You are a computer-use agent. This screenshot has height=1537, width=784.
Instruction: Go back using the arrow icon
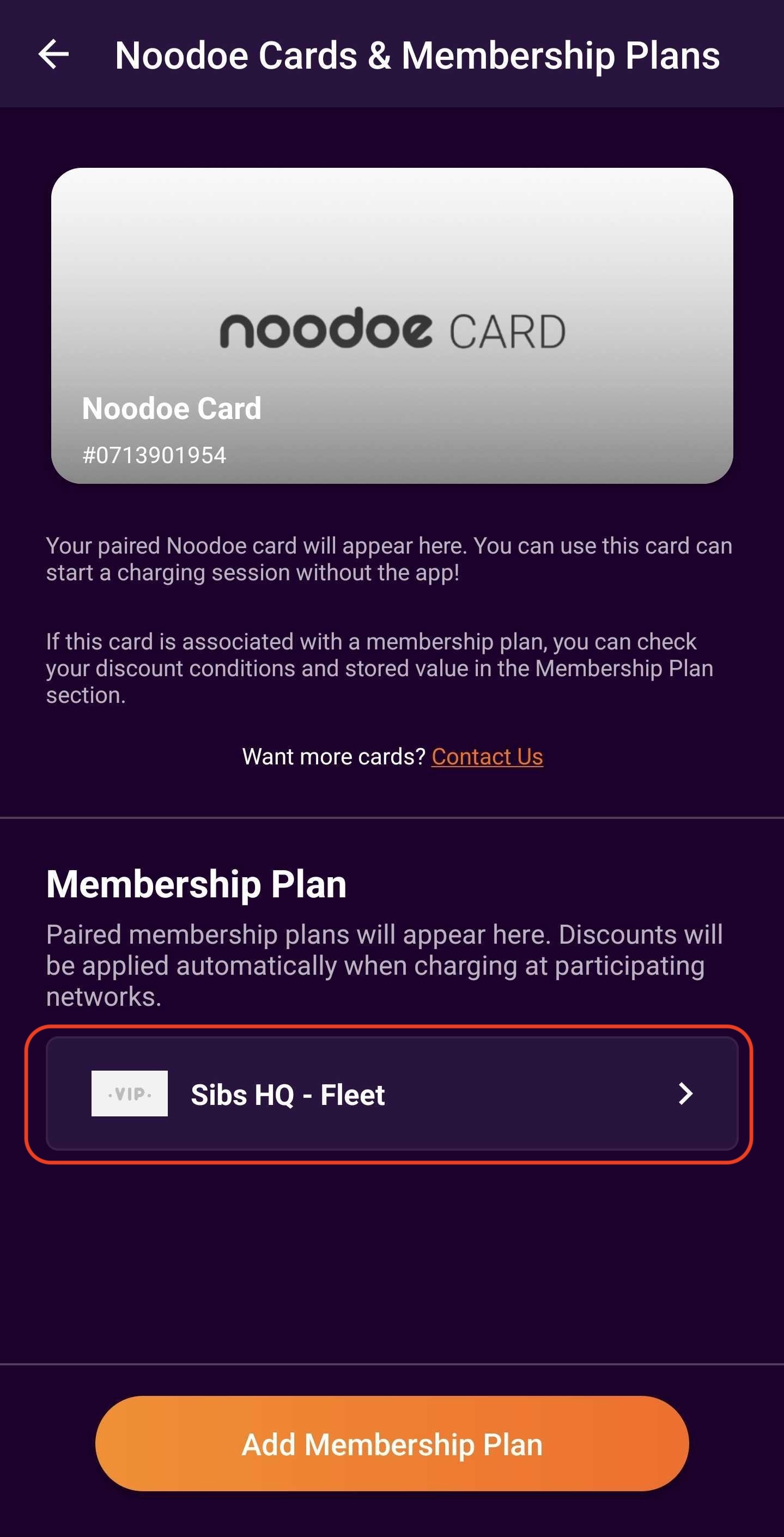tap(54, 55)
